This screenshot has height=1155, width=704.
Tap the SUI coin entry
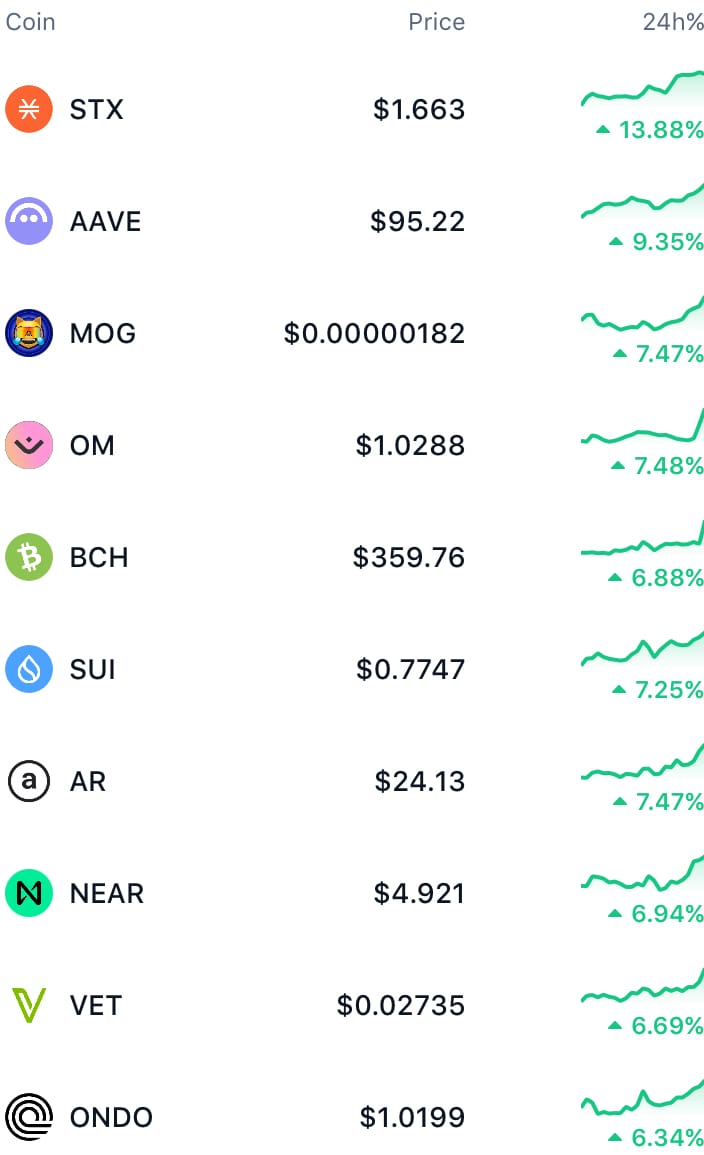352,669
